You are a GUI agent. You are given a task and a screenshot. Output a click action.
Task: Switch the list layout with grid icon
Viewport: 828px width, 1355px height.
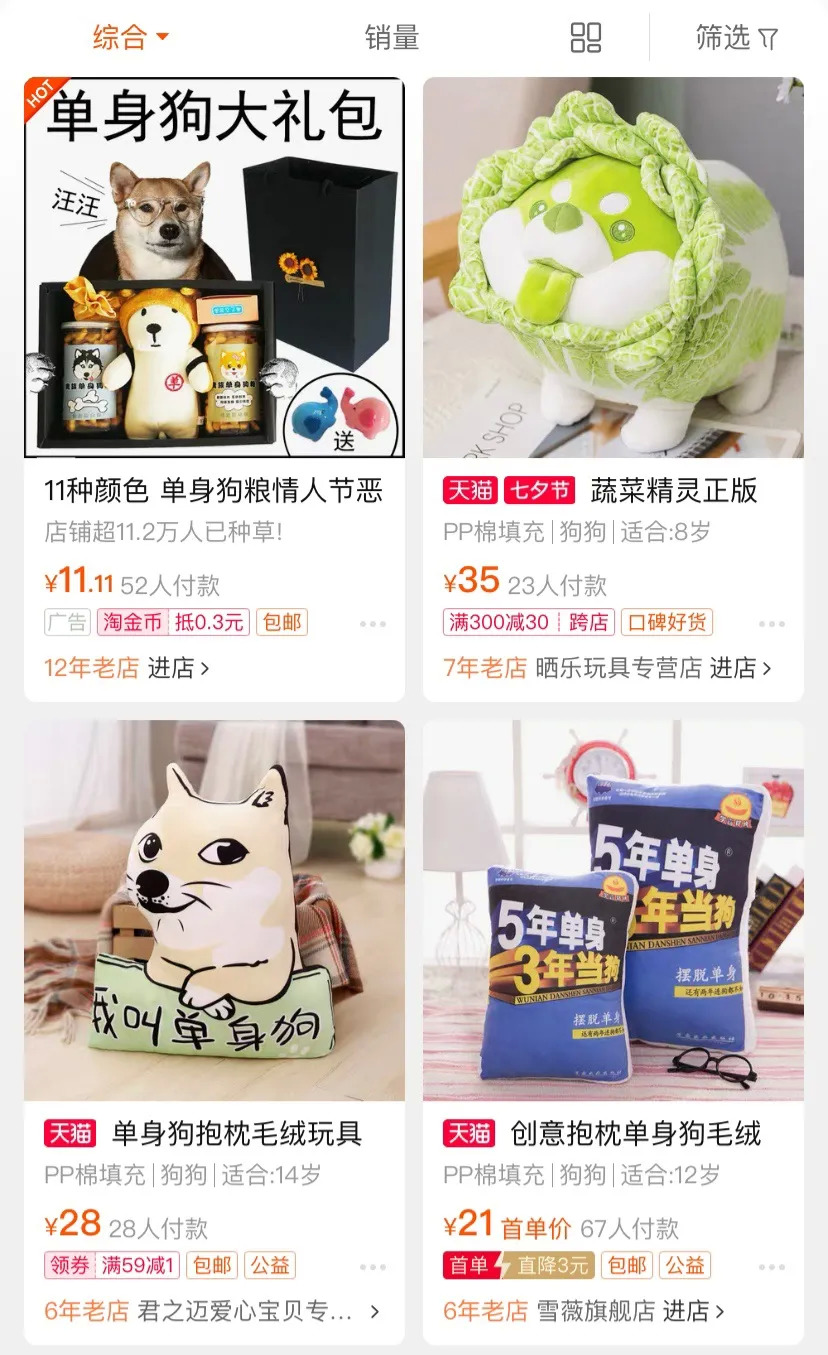click(x=586, y=38)
